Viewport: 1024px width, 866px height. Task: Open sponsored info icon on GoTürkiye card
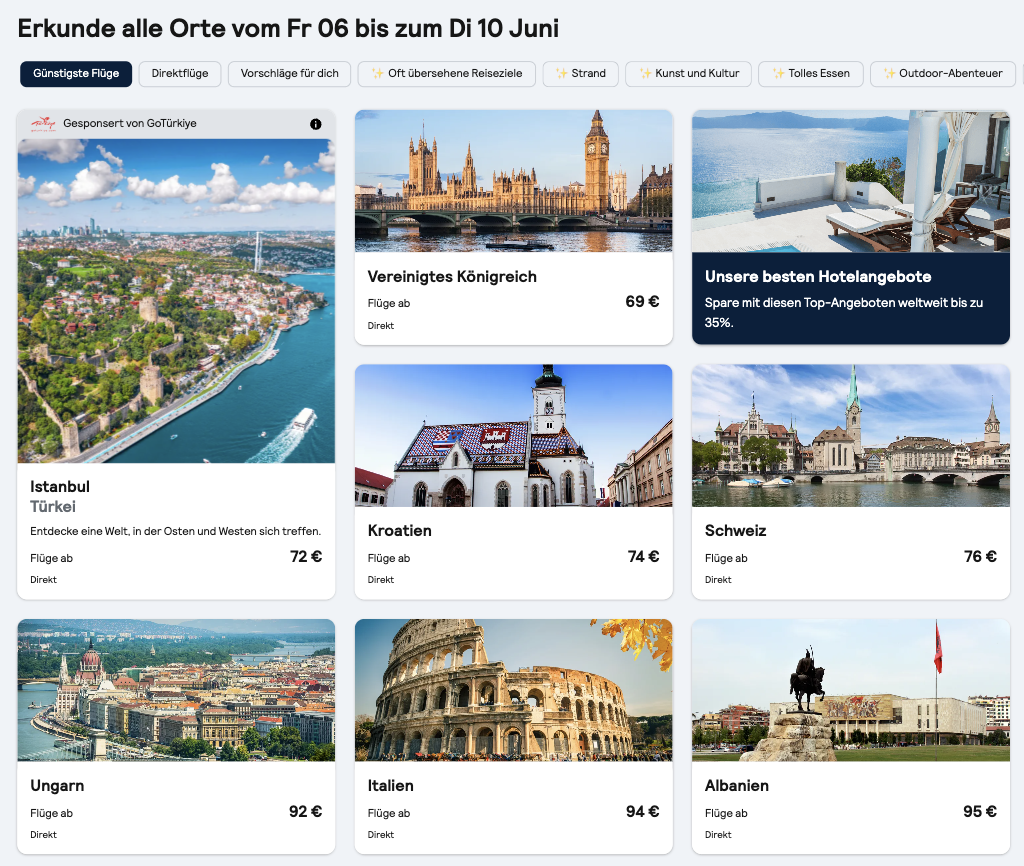(316, 124)
